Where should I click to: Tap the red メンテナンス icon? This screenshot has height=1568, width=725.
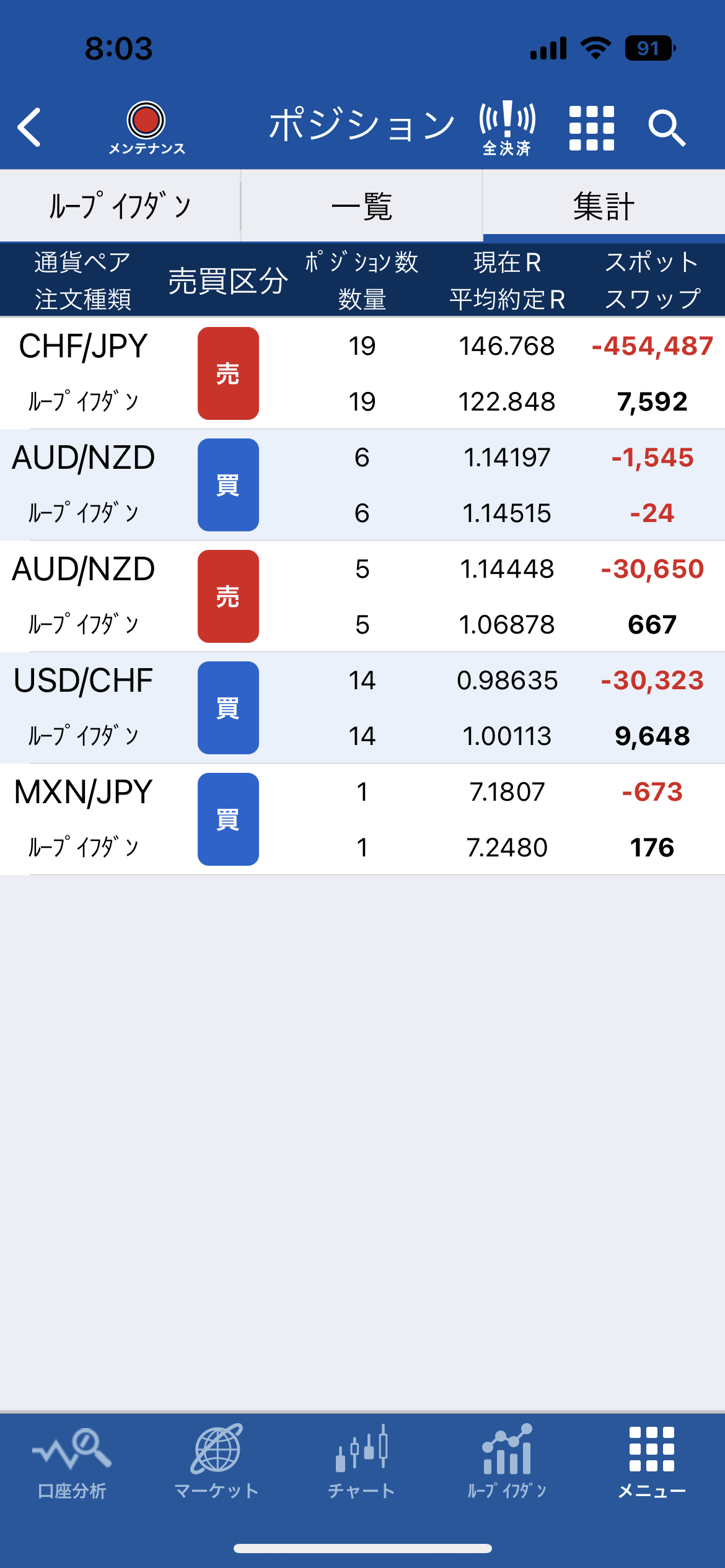pyautogui.click(x=146, y=128)
